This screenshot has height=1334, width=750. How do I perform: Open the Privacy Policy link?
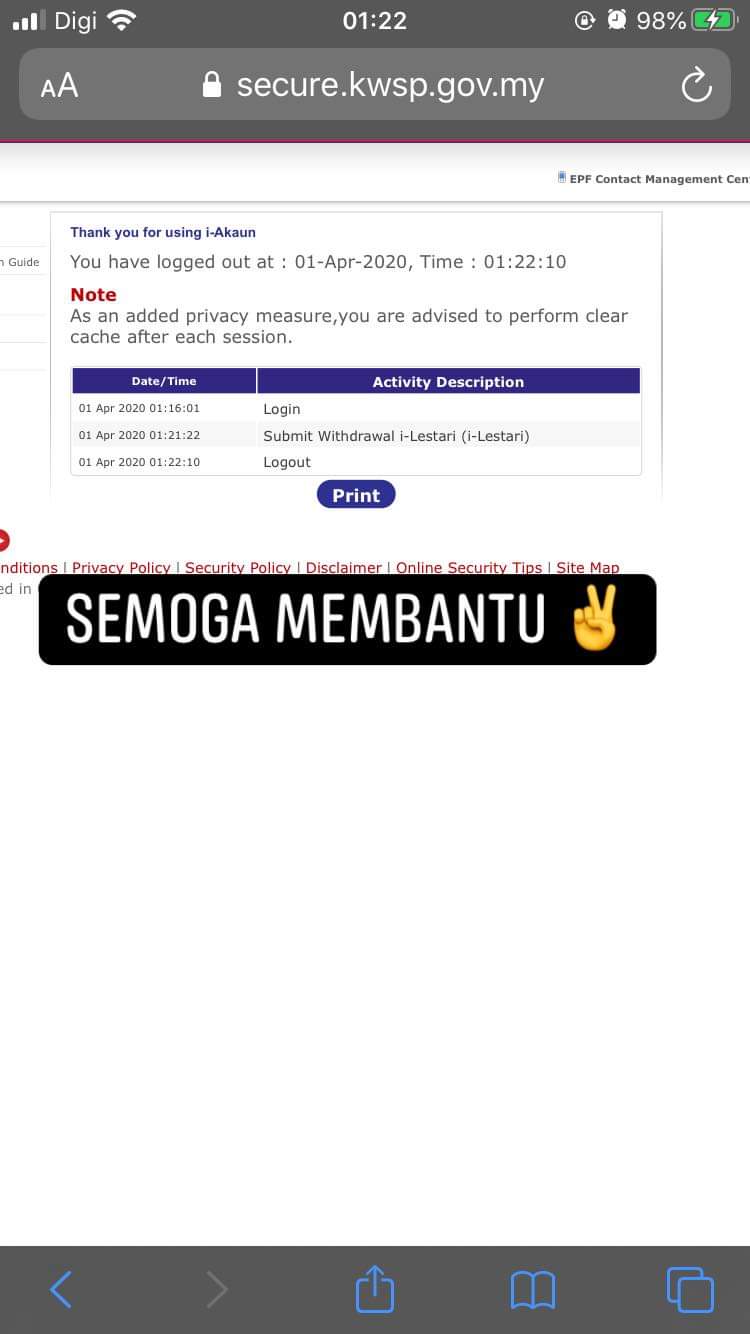coord(121,567)
